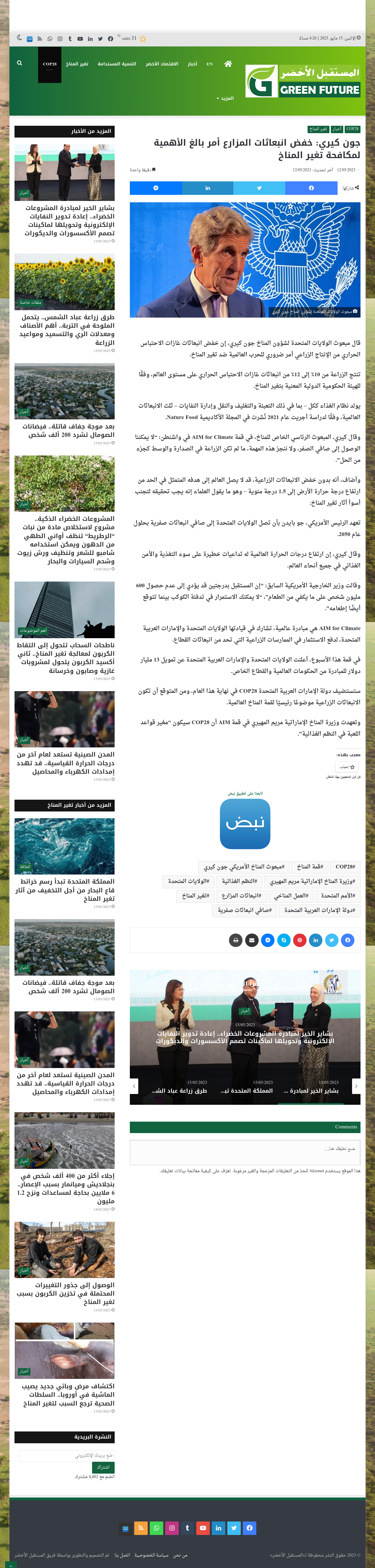Open the التنمية المستدامة section
Screen dimensions: 375x1568
(117, 64)
